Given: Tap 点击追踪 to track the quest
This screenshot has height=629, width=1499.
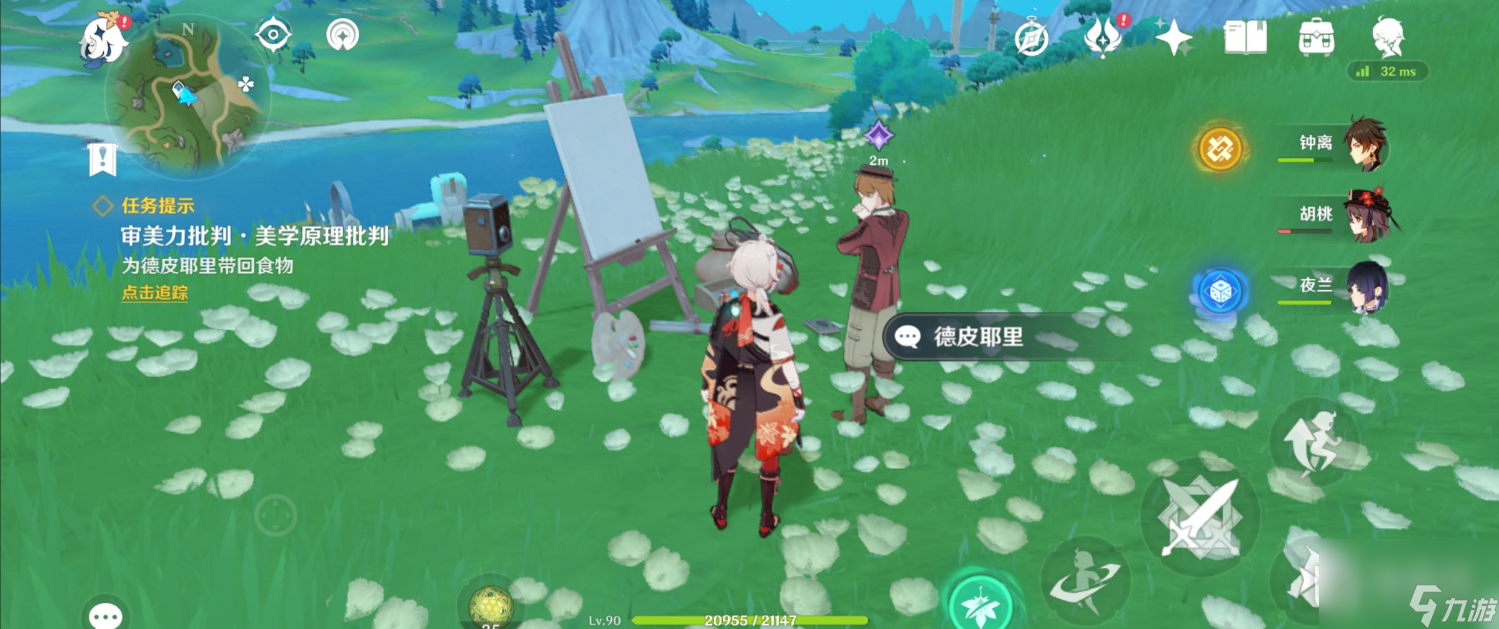Looking at the screenshot, I should [x=155, y=293].
